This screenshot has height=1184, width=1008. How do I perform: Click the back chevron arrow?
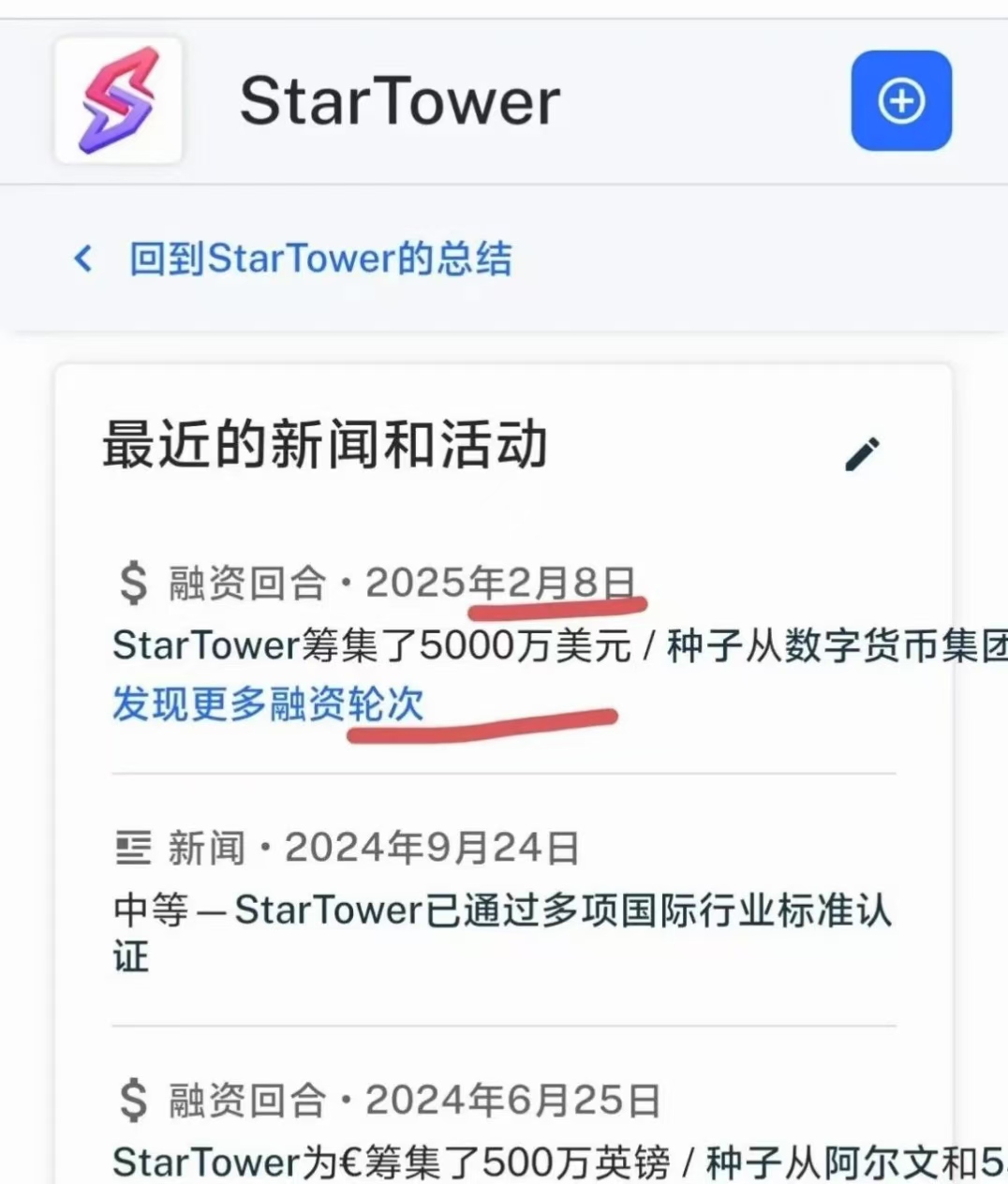82,259
